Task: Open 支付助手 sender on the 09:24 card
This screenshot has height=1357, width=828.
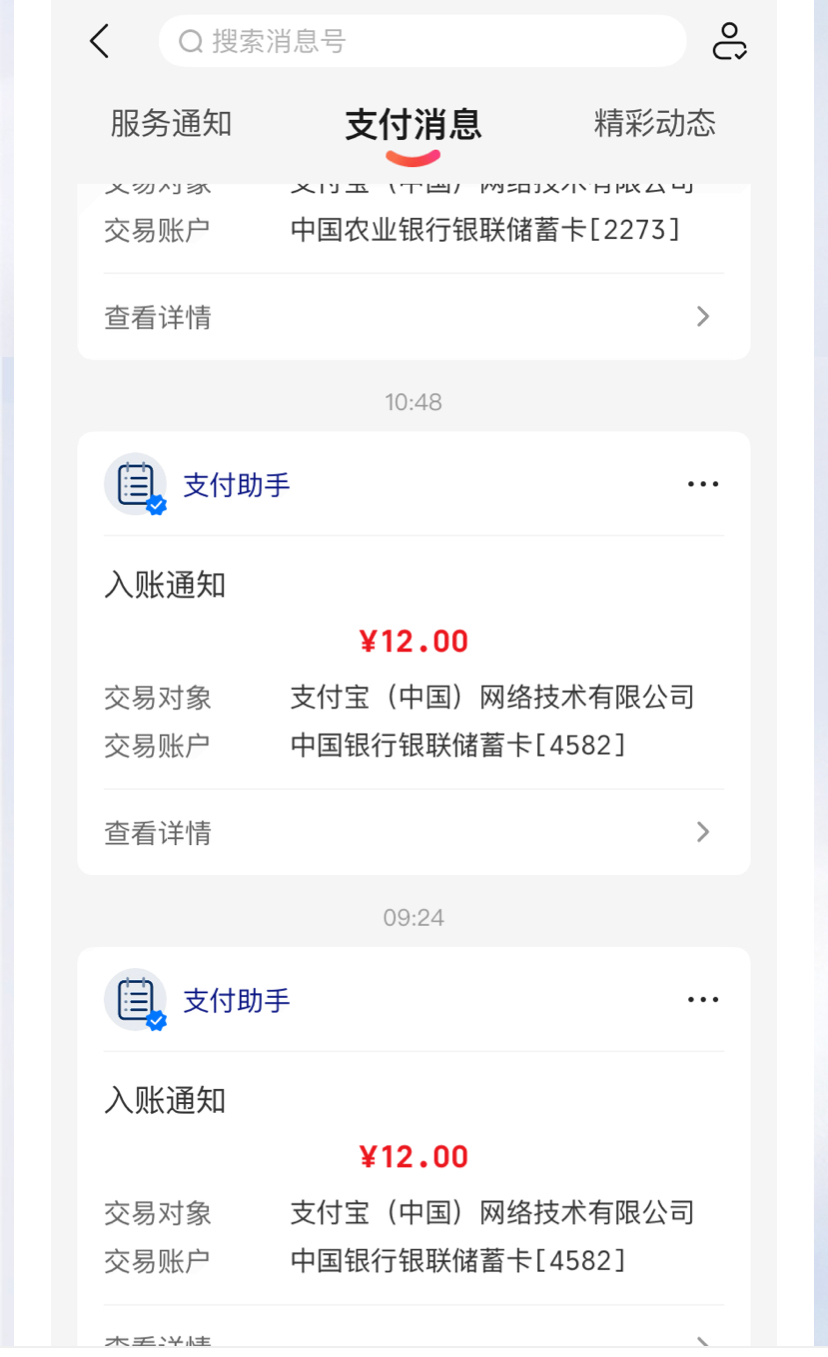Action: pyautogui.click(x=236, y=1001)
